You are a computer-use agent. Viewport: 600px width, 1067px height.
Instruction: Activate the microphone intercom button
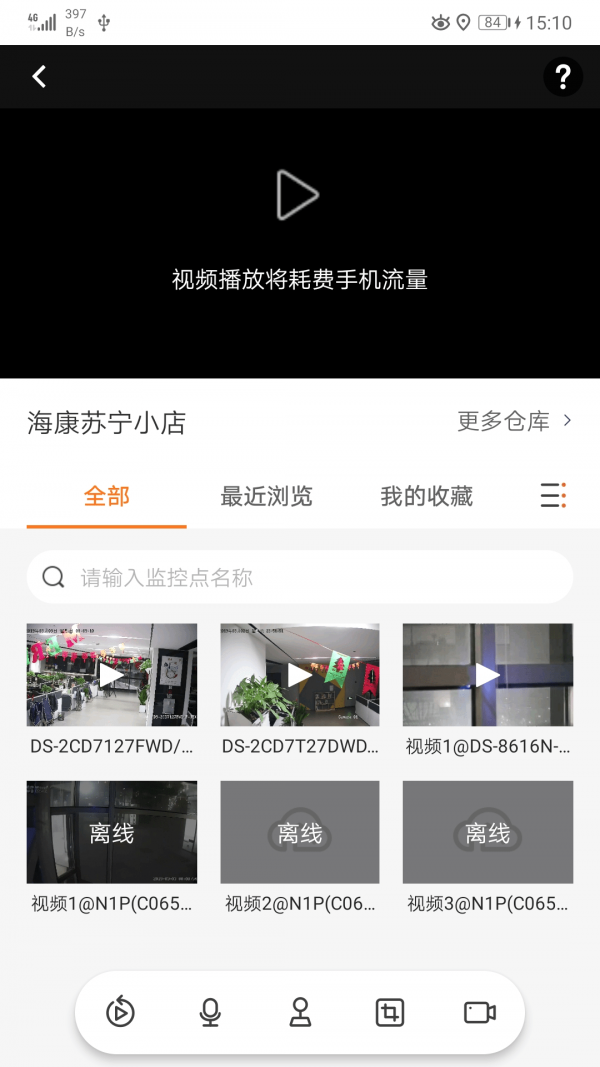[210, 1013]
